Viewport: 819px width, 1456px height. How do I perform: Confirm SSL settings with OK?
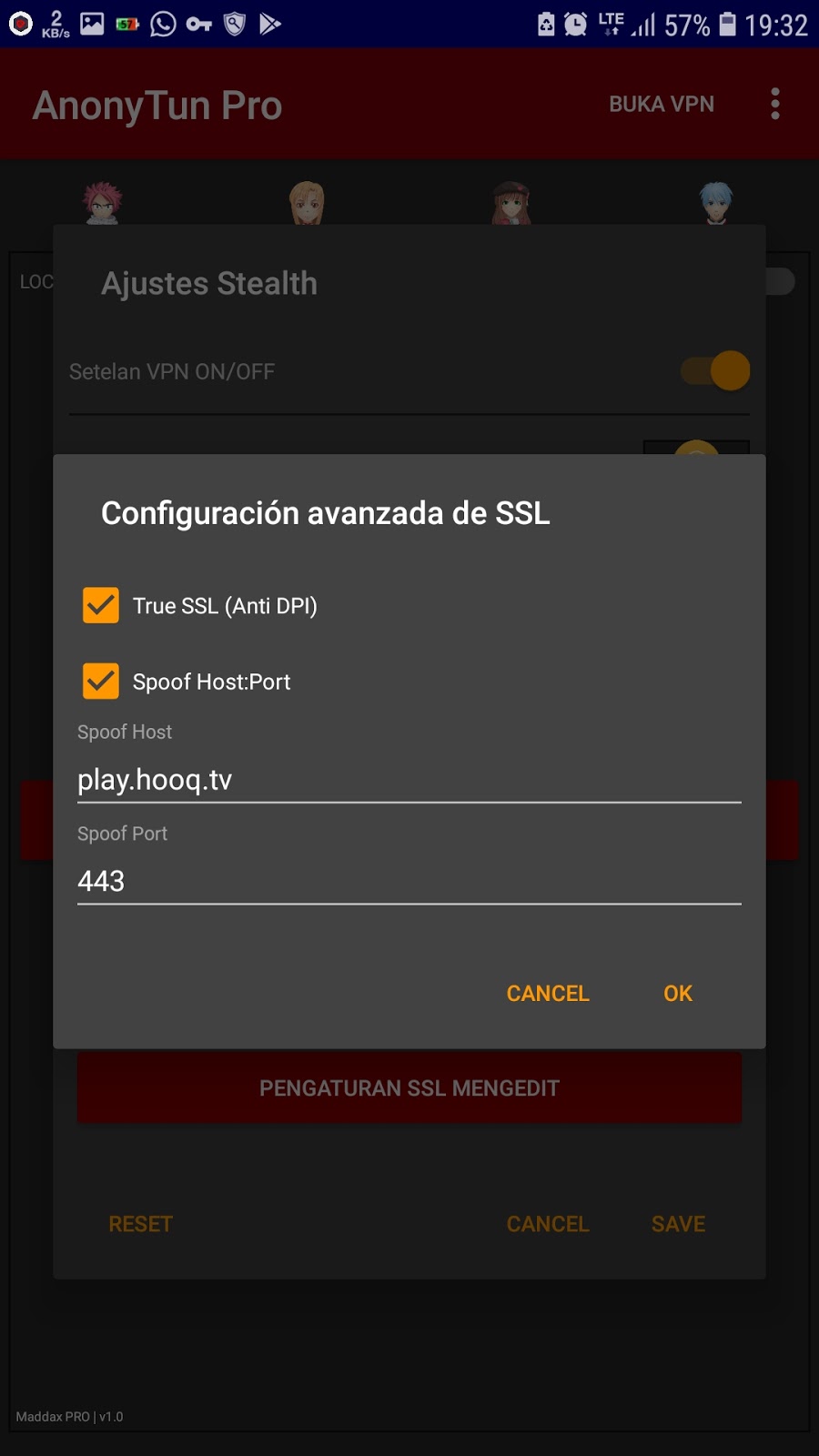tap(678, 993)
